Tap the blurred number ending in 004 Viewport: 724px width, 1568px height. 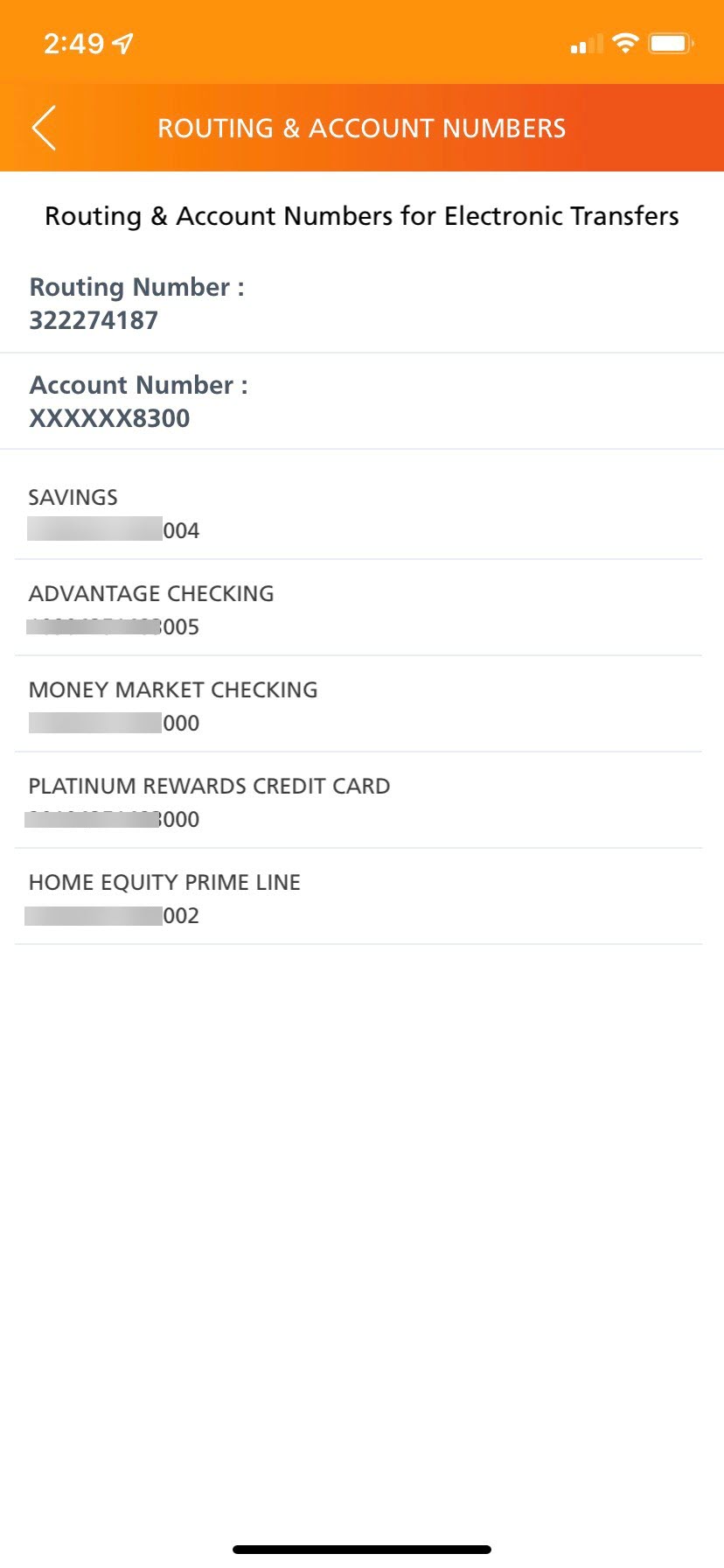[x=114, y=529]
